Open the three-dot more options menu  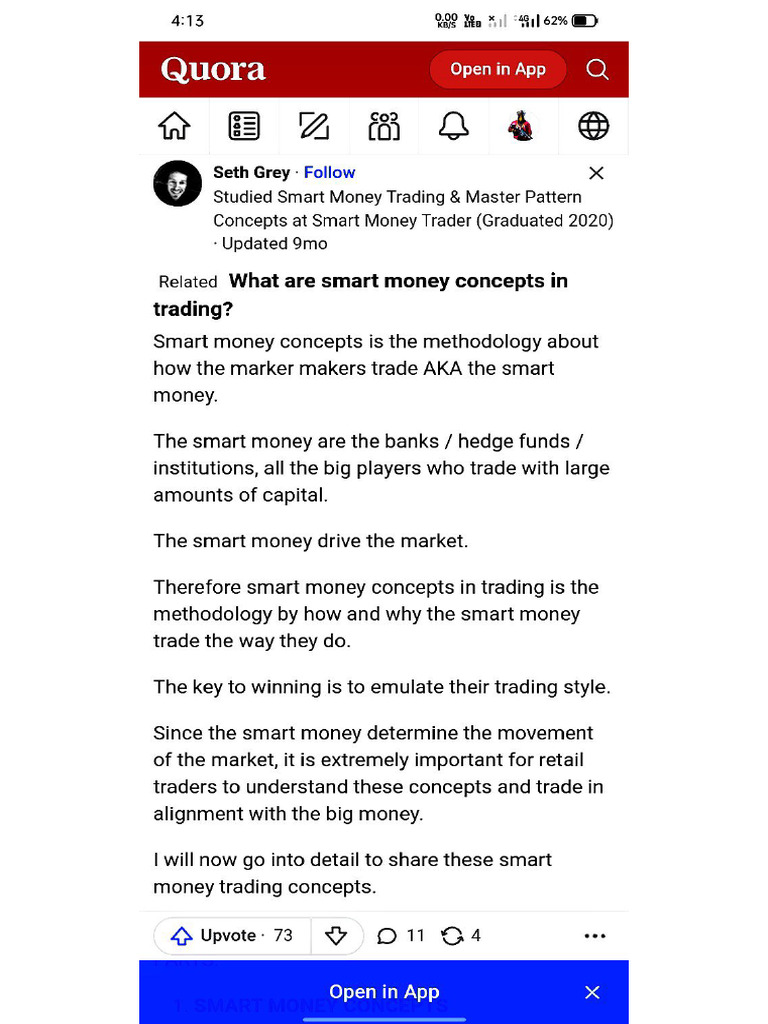[x=595, y=936]
